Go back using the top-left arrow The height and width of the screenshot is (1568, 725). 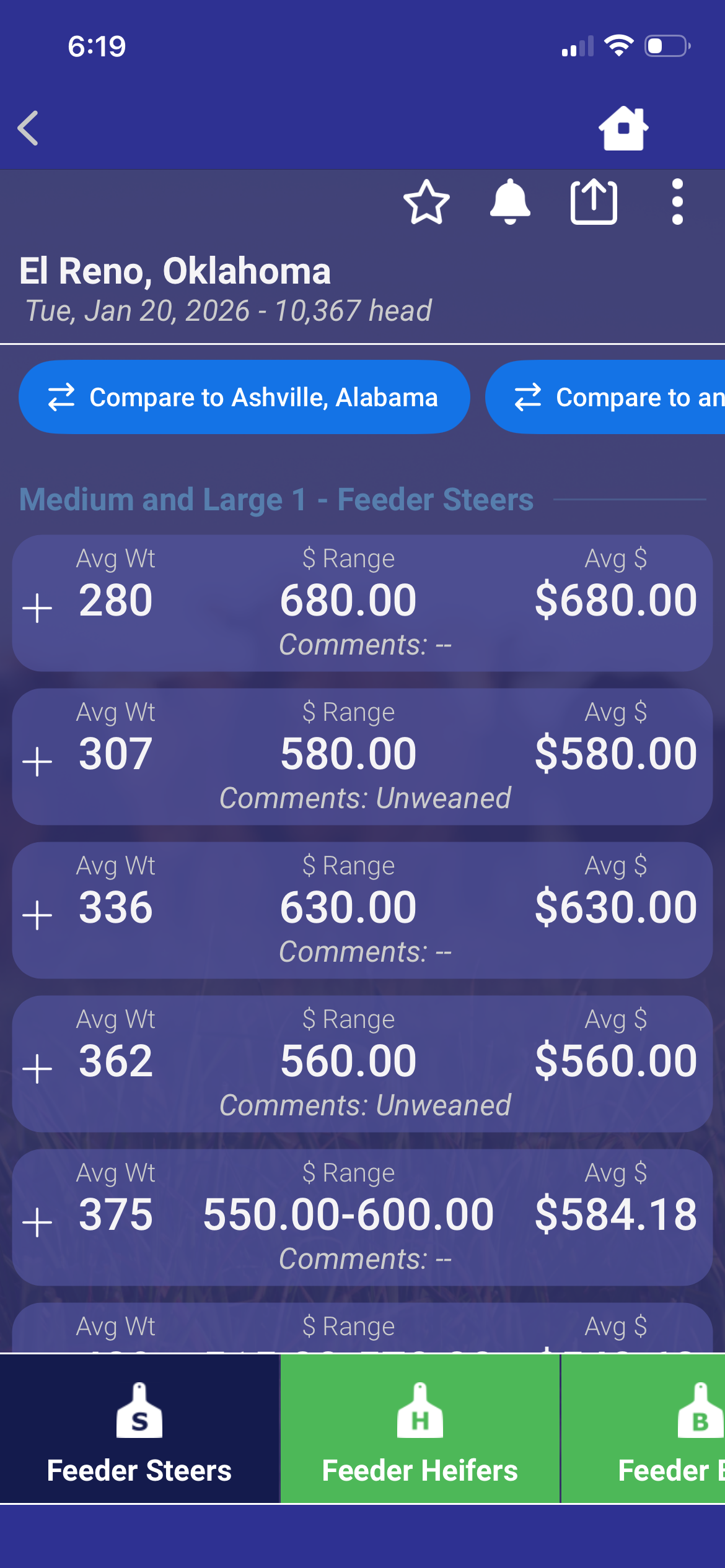(29, 128)
